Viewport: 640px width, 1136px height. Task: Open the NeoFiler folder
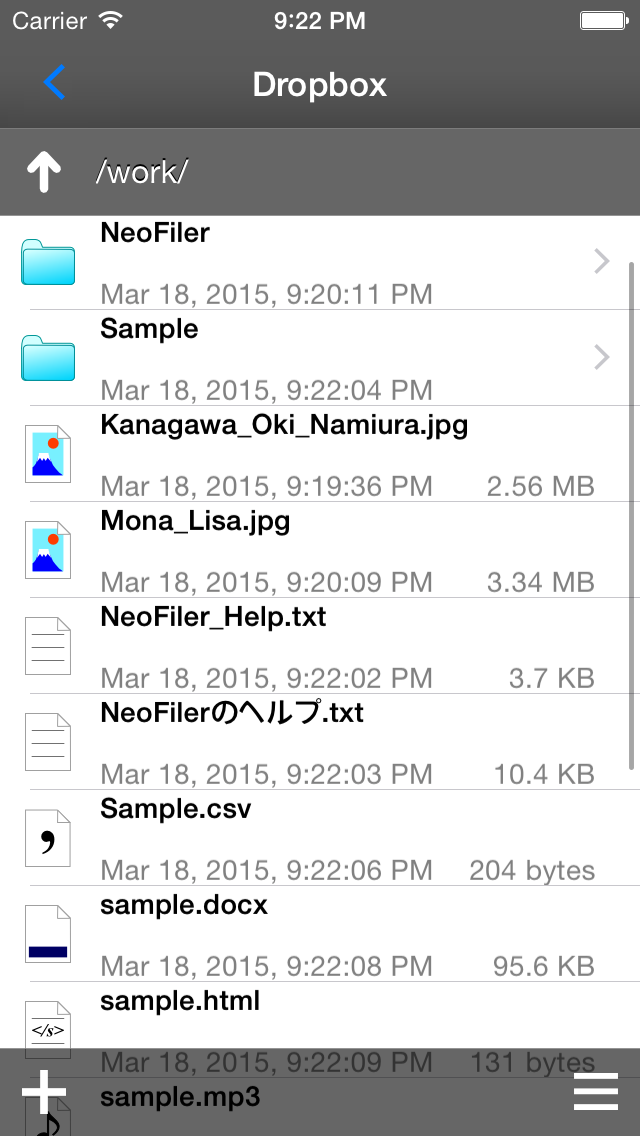[320, 262]
